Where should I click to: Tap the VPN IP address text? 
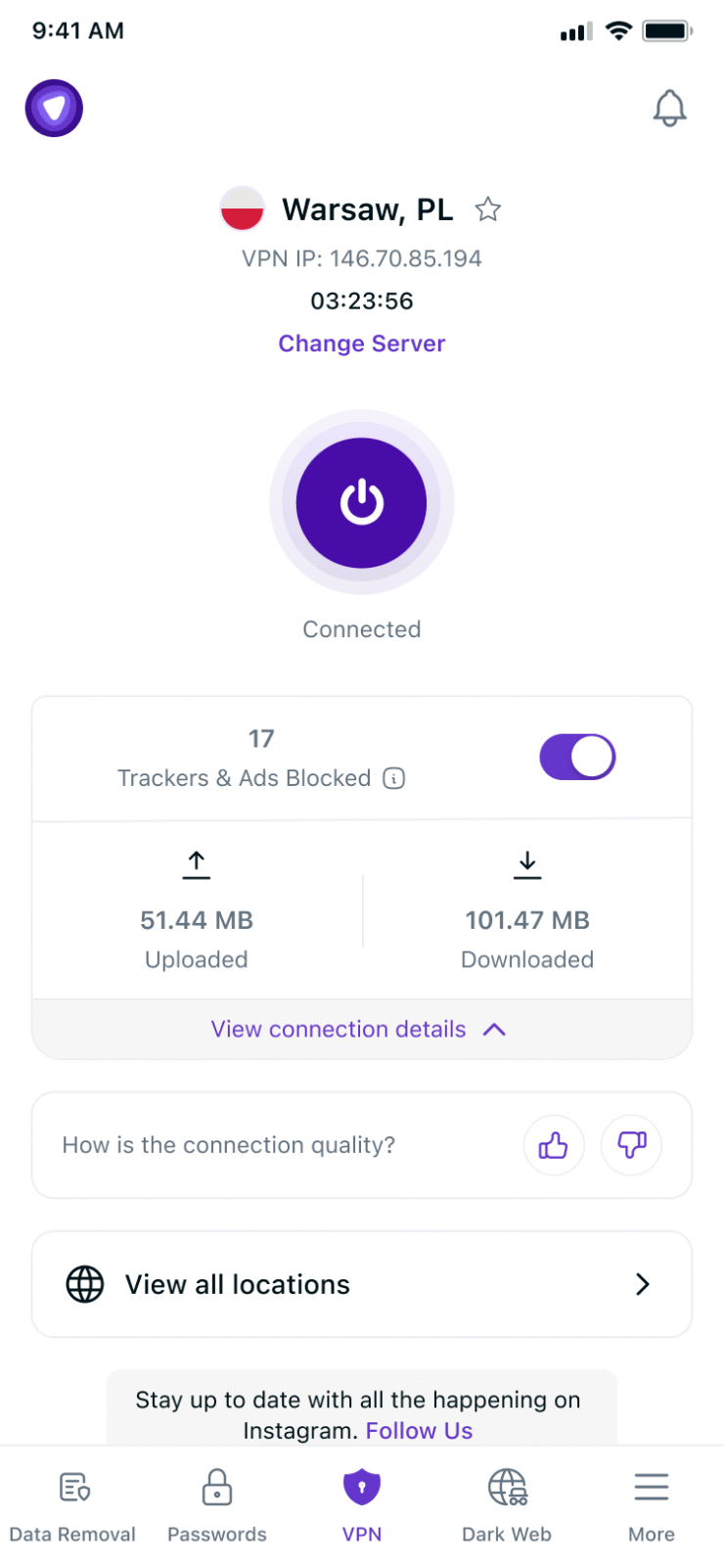pos(361,258)
